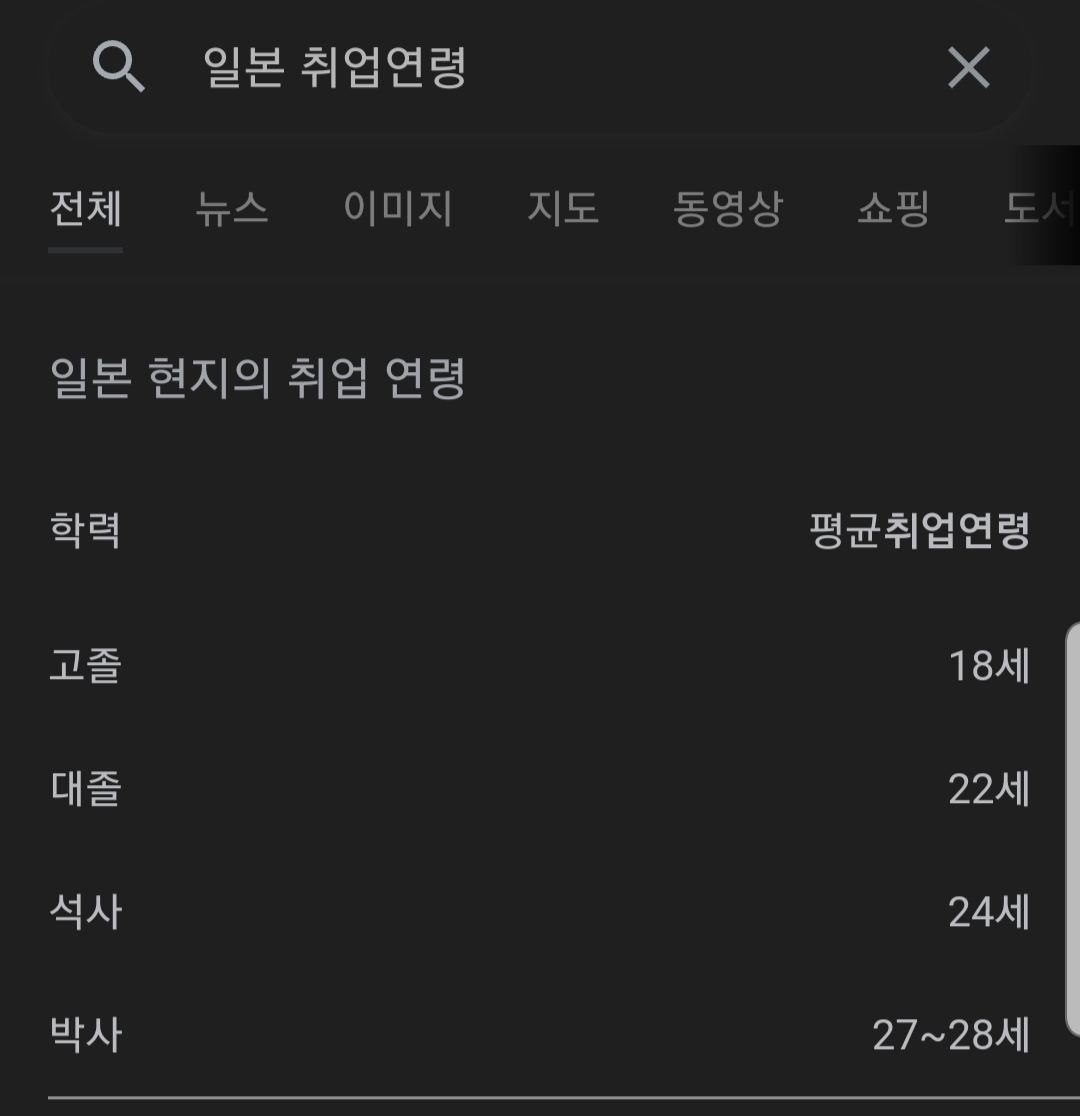Tap the magnifying glass search icon

pyautogui.click(x=118, y=68)
